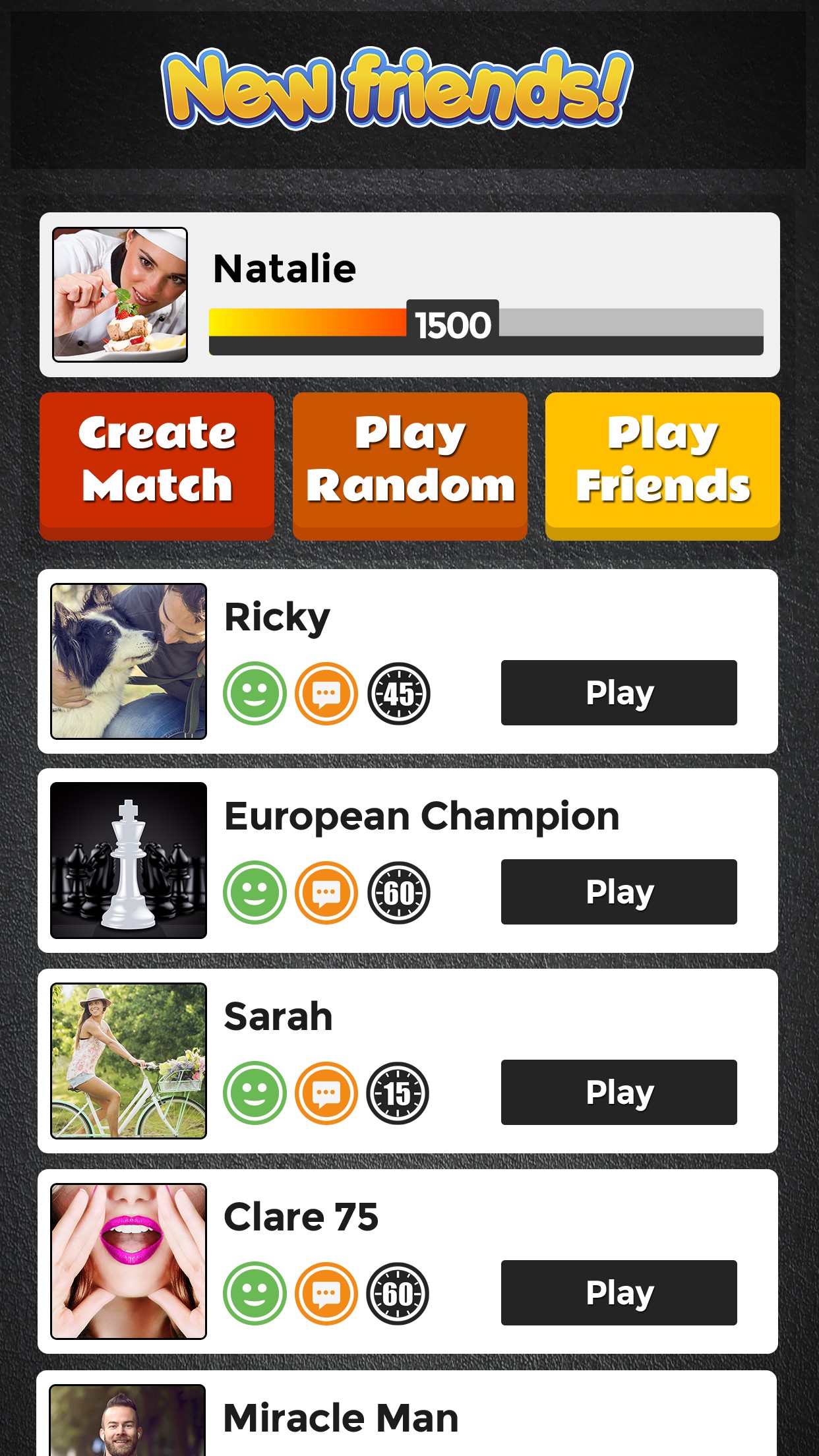Choose Play Friends

[662, 464]
